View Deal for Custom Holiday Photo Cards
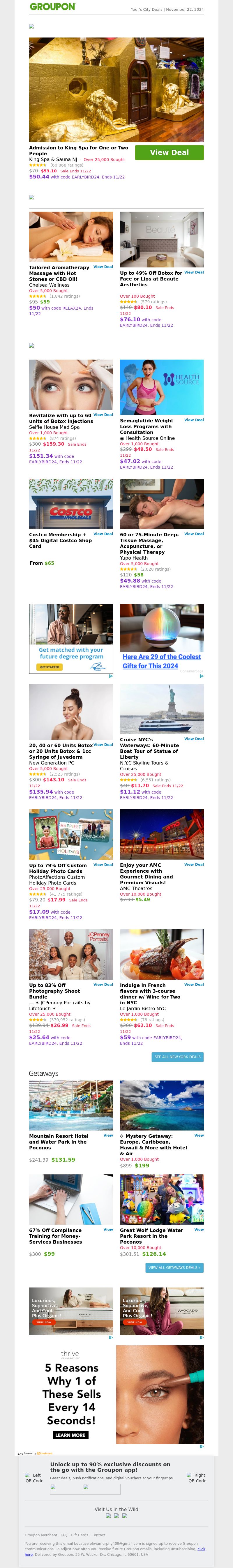Image resolution: width=233 pixels, height=1568 pixels. point(103,864)
